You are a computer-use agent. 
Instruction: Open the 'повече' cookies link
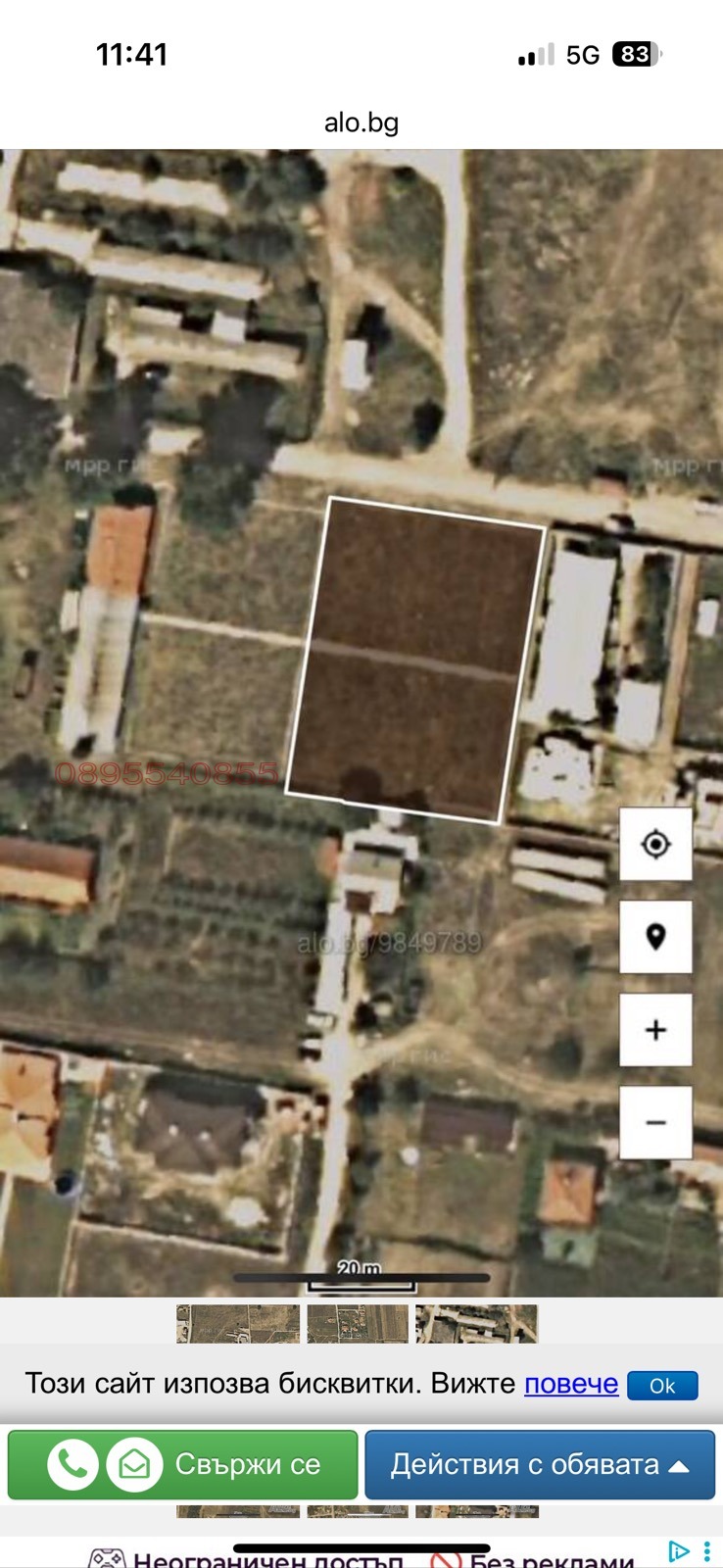click(571, 1383)
